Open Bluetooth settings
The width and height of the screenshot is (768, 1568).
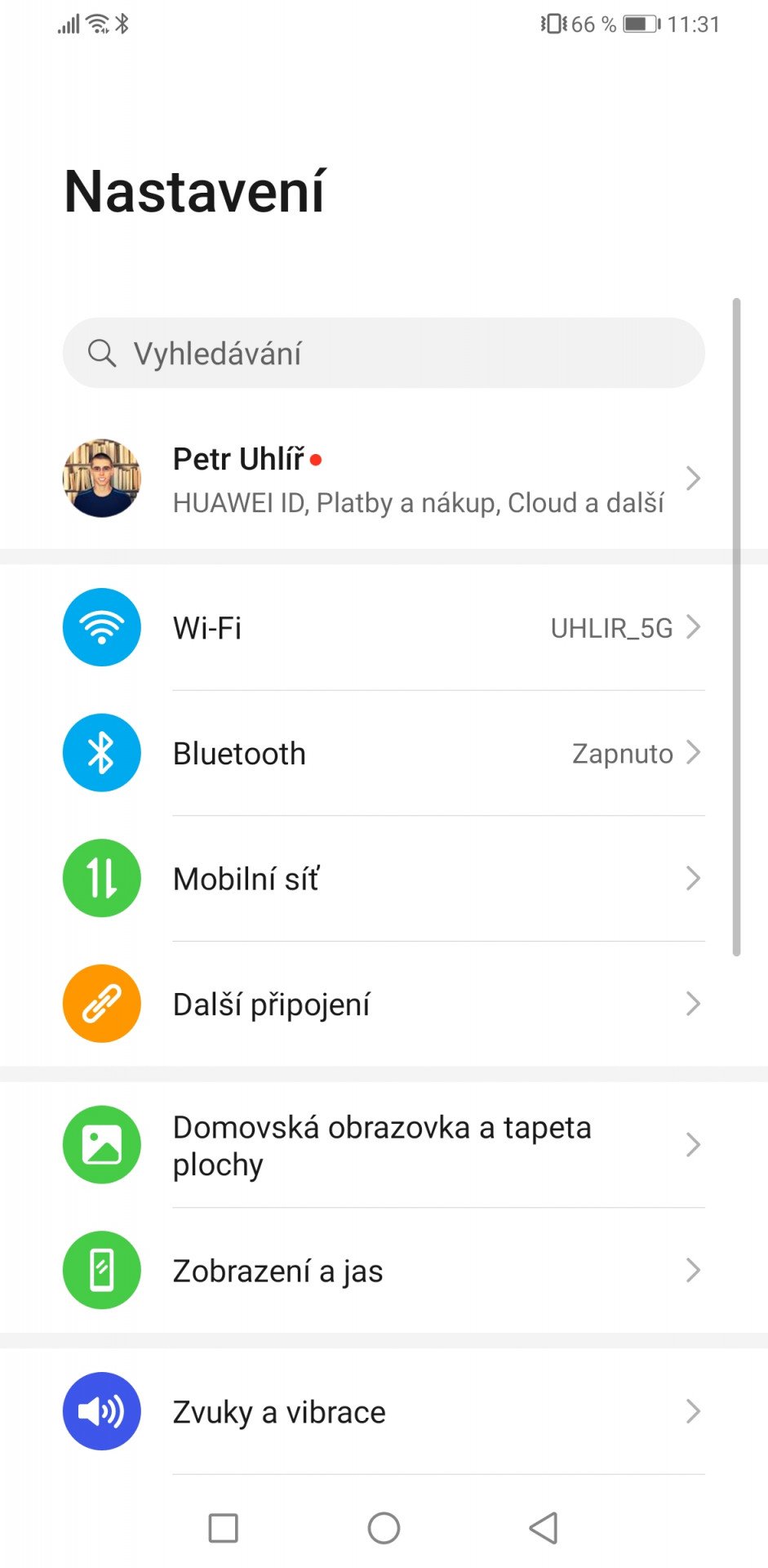click(x=384, y=753)
